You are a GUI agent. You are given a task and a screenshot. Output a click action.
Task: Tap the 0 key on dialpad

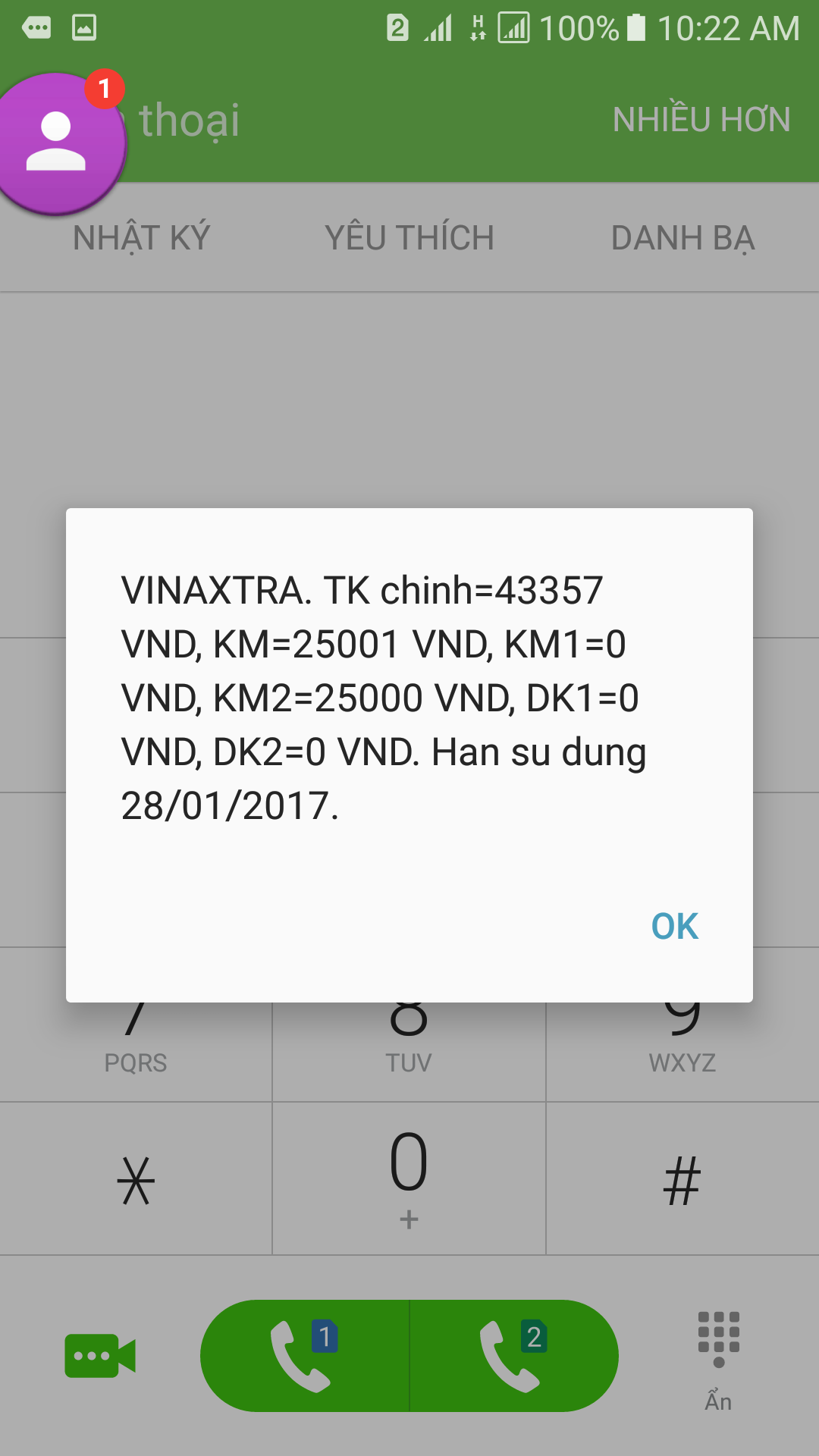(409, 1178)
